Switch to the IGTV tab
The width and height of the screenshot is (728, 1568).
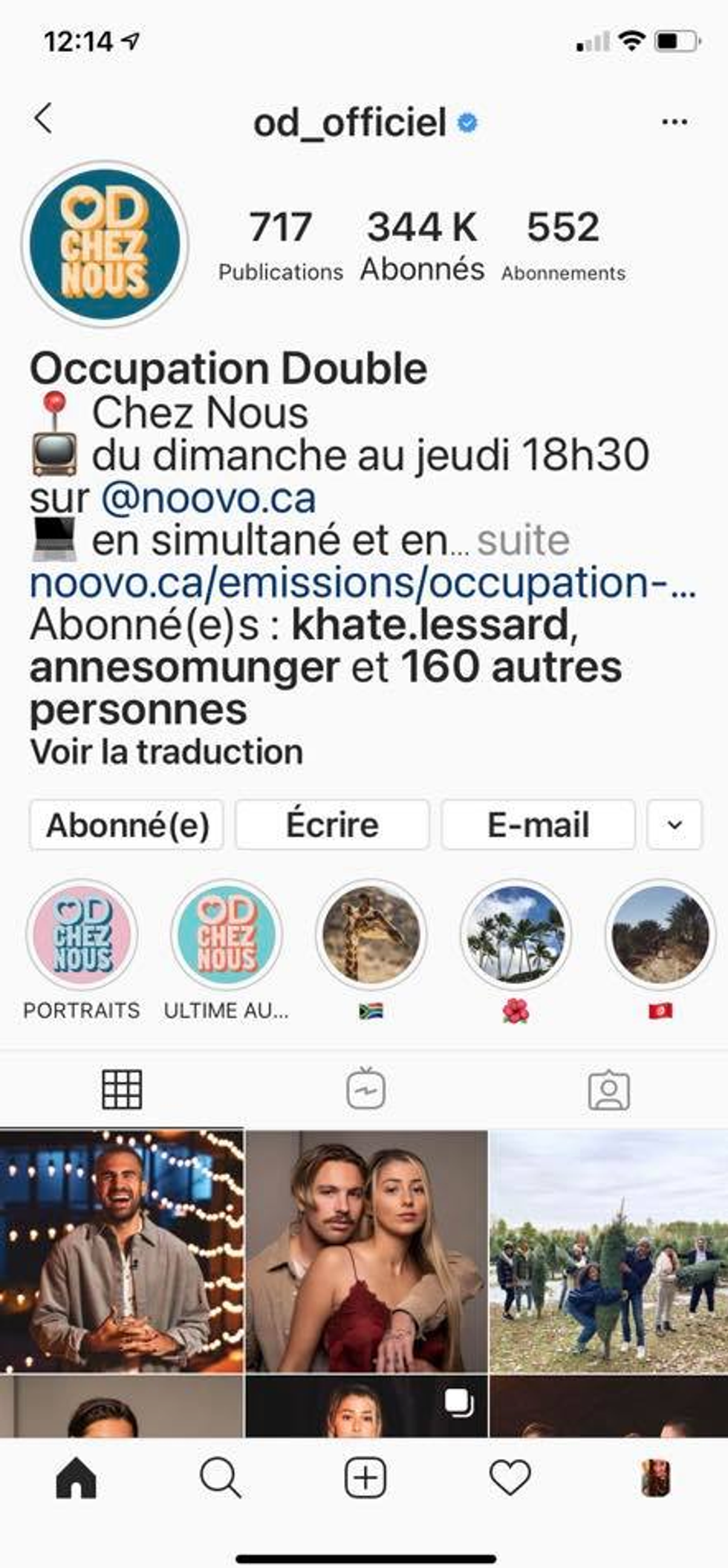click(365, 1090)
